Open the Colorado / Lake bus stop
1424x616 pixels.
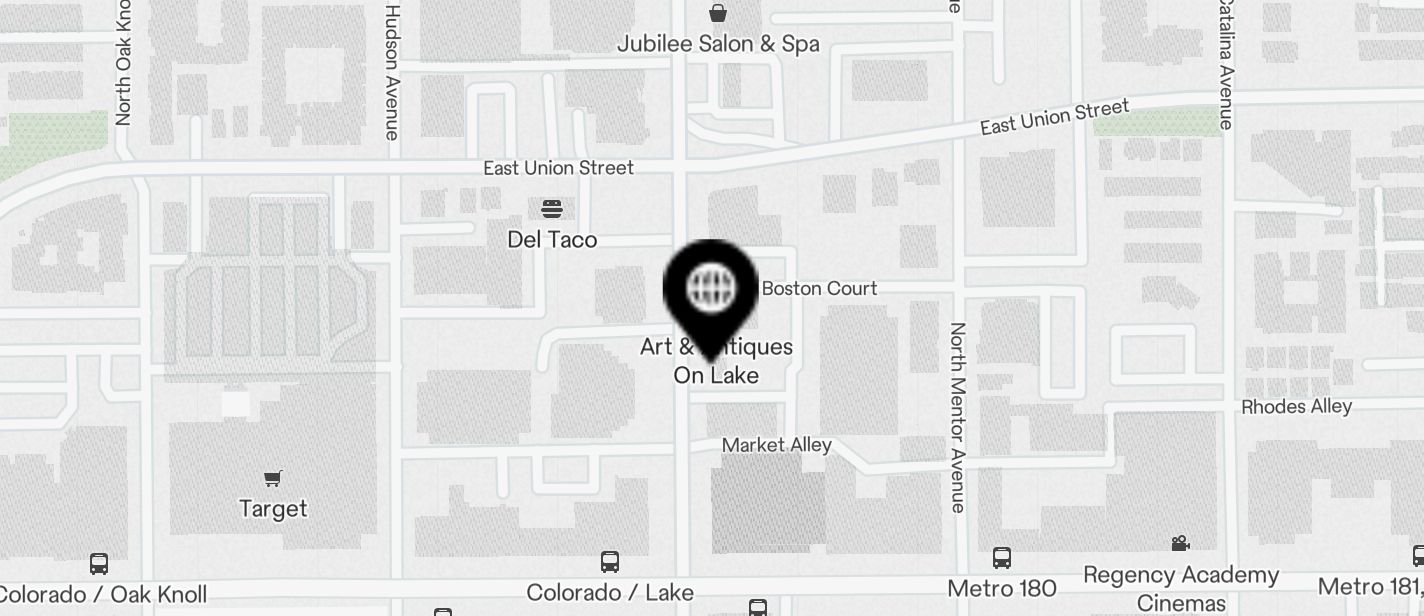[610, 562]
